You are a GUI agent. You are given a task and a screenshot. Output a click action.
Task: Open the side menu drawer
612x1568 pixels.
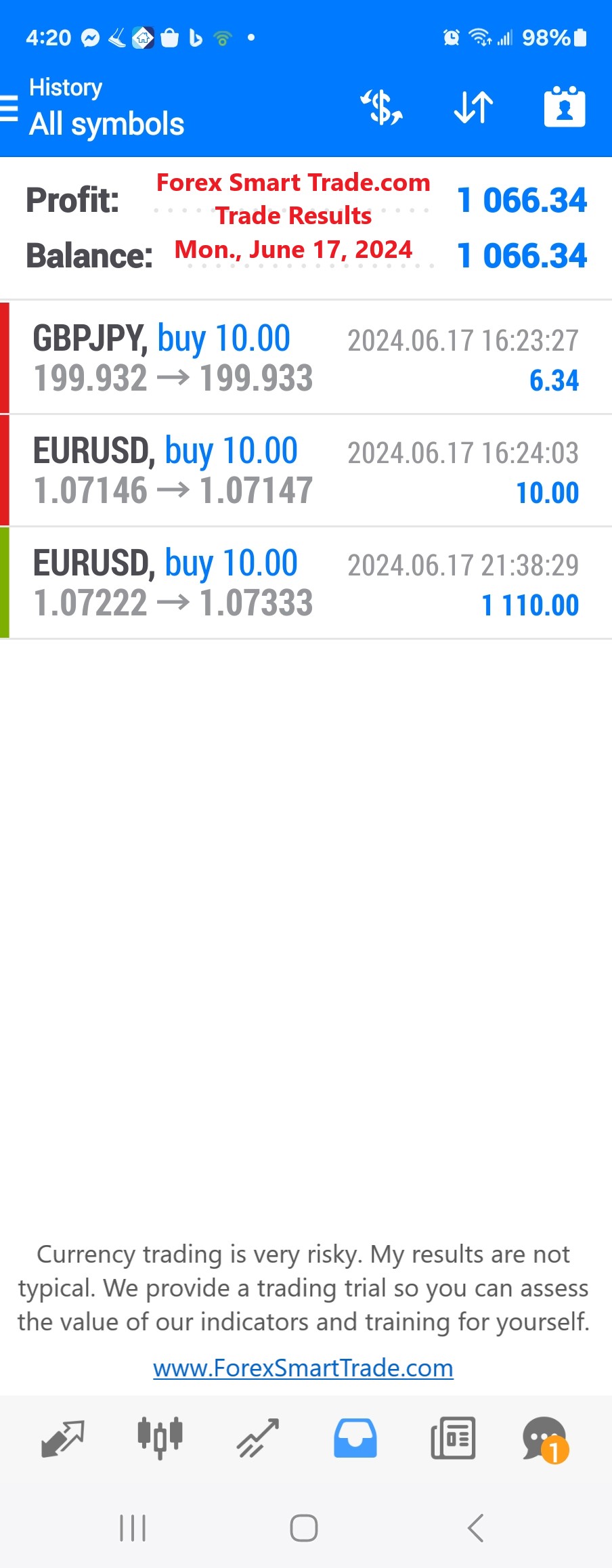click(x=9, y=108)
